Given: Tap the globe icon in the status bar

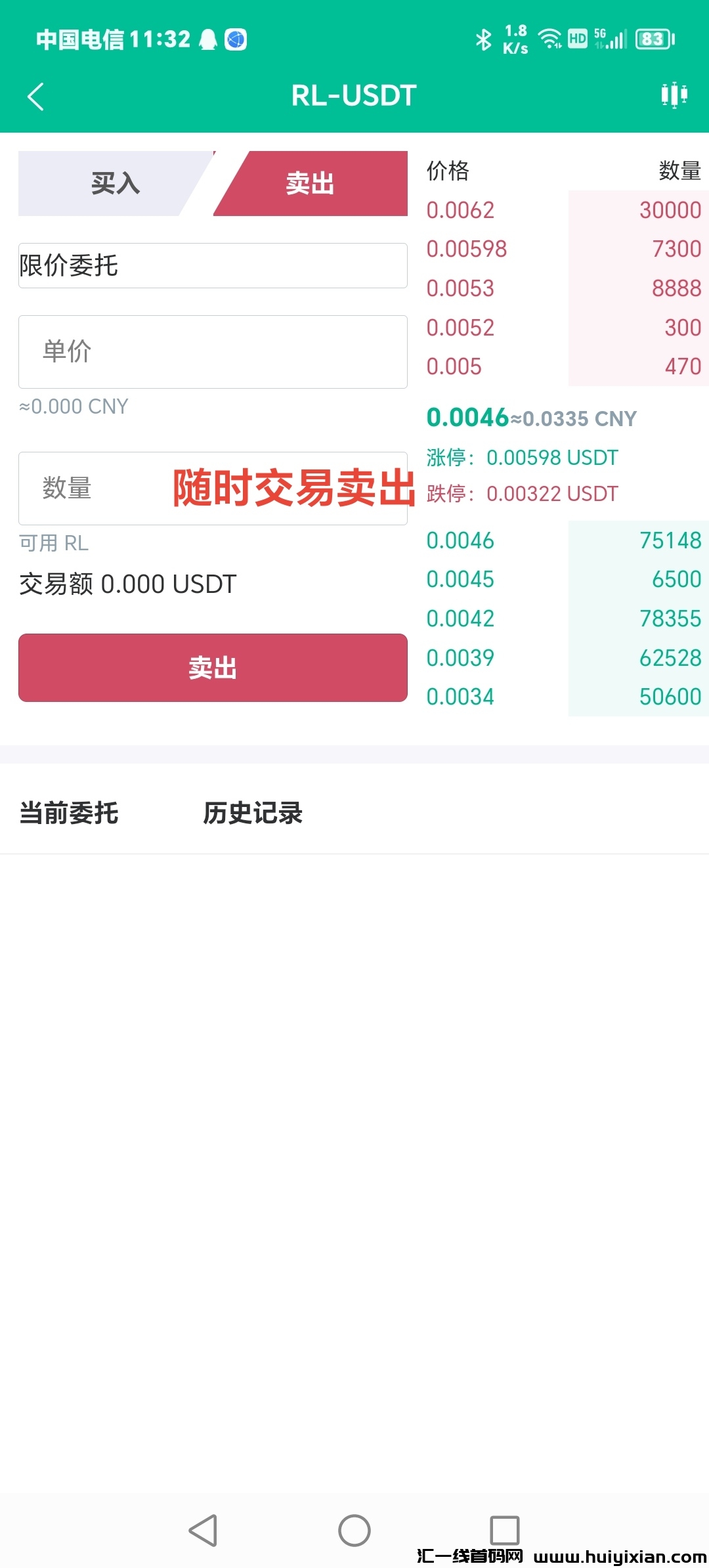Looking at the screenshot, I should (x=238, y=39).
